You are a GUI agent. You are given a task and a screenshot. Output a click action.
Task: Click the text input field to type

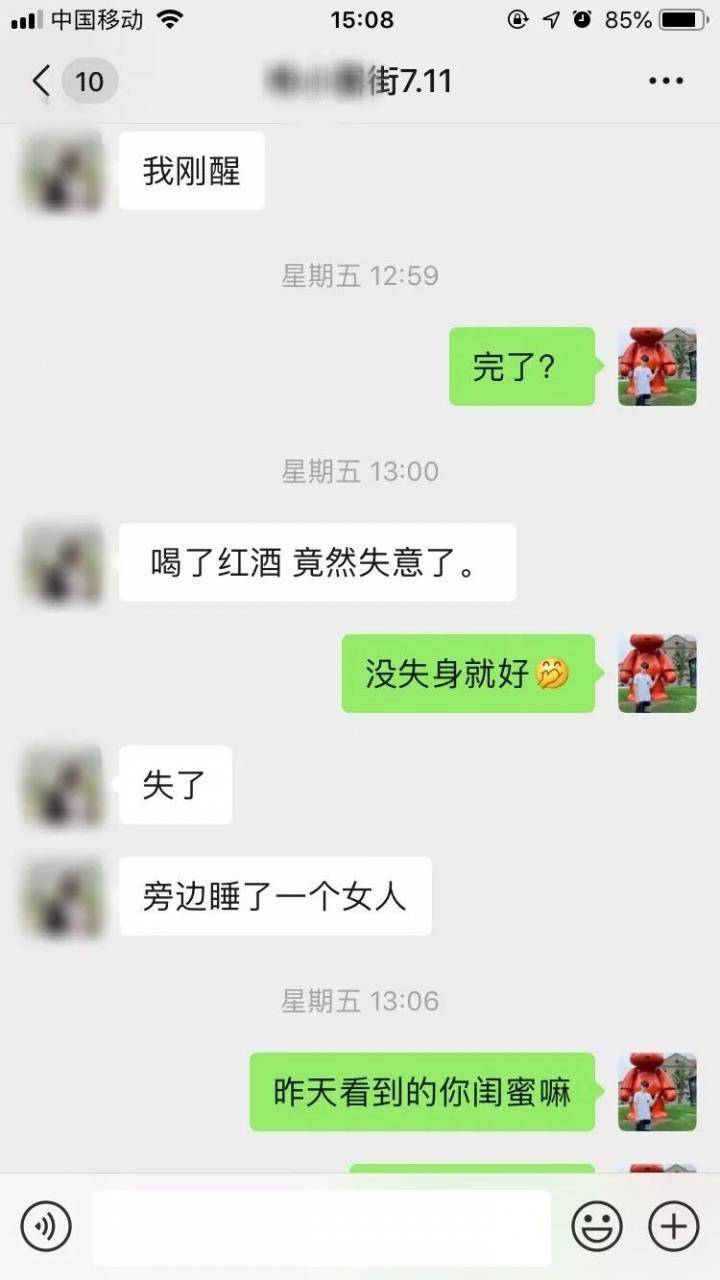coord(320,1225)
